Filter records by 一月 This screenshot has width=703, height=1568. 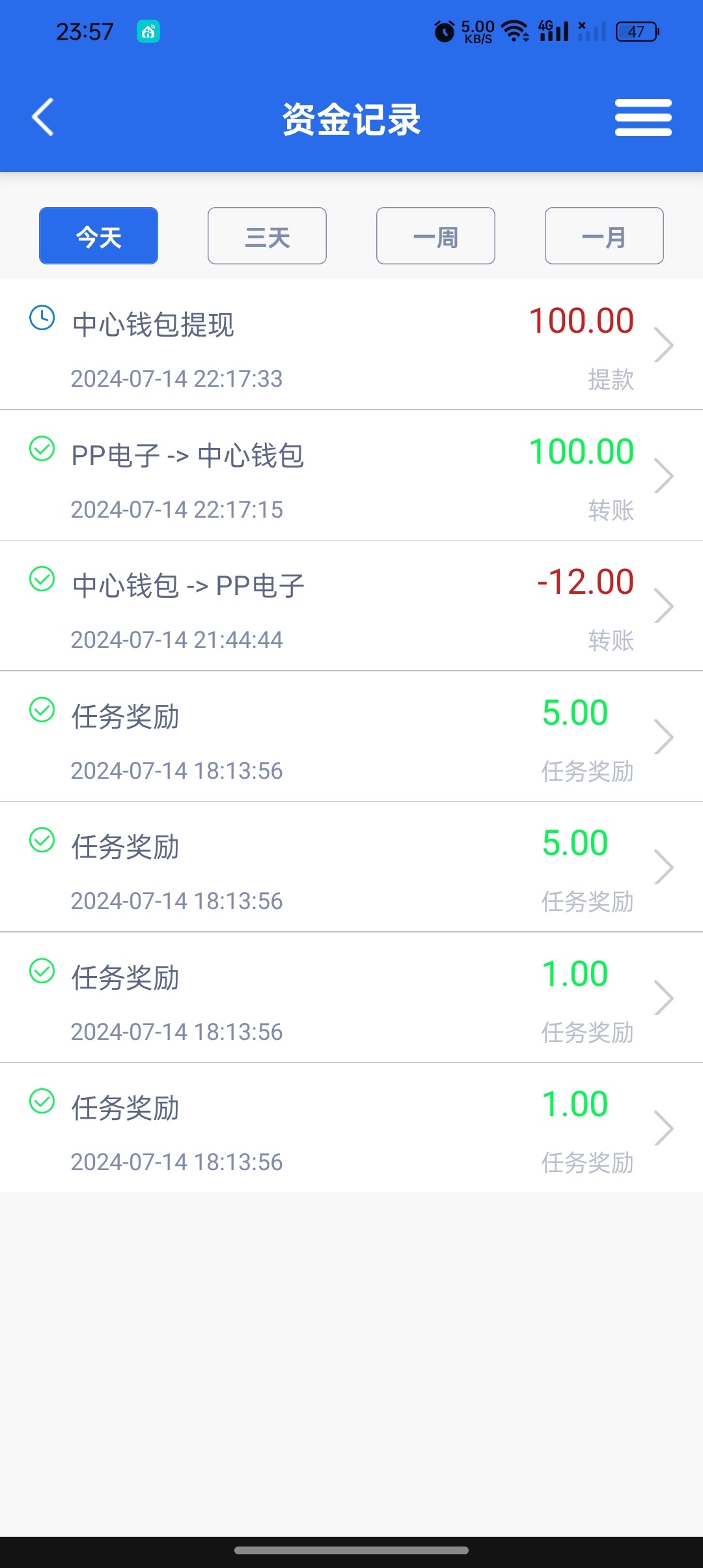604,236
